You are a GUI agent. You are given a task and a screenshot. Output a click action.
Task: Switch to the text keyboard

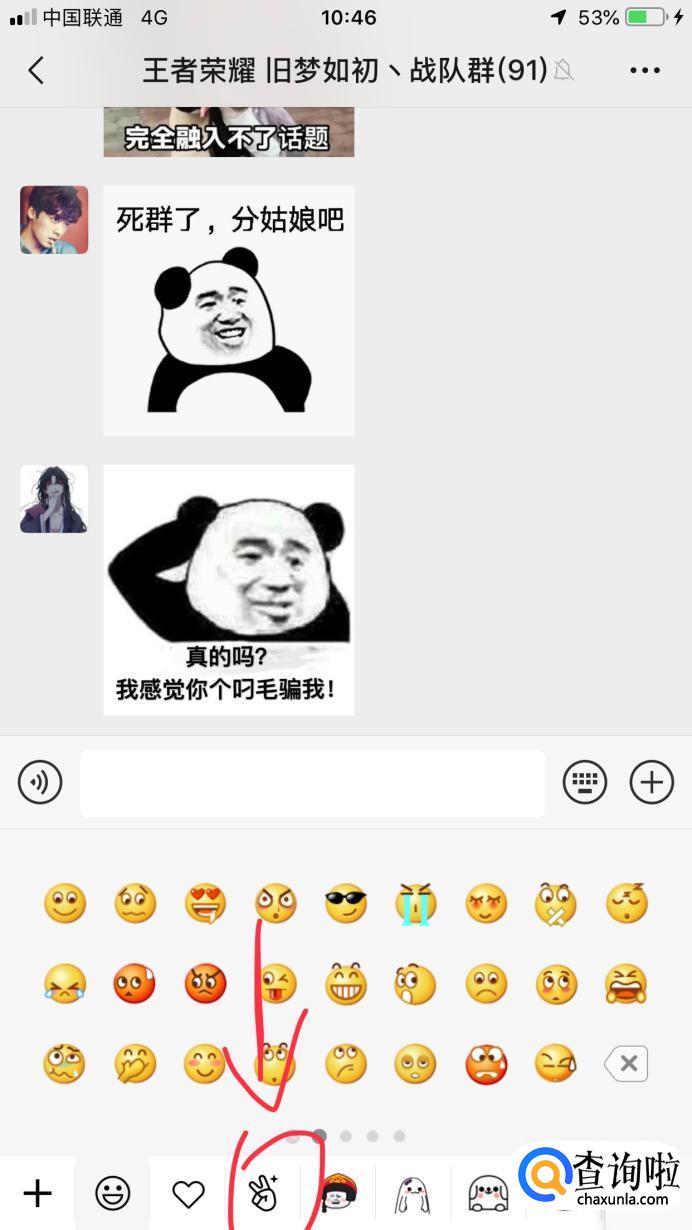[585, 783]
